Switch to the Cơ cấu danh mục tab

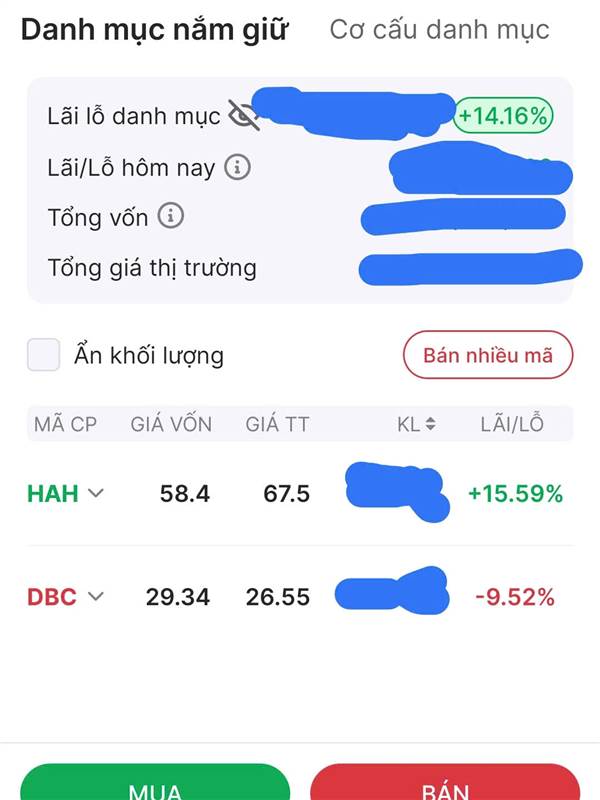tap(439, 30)
